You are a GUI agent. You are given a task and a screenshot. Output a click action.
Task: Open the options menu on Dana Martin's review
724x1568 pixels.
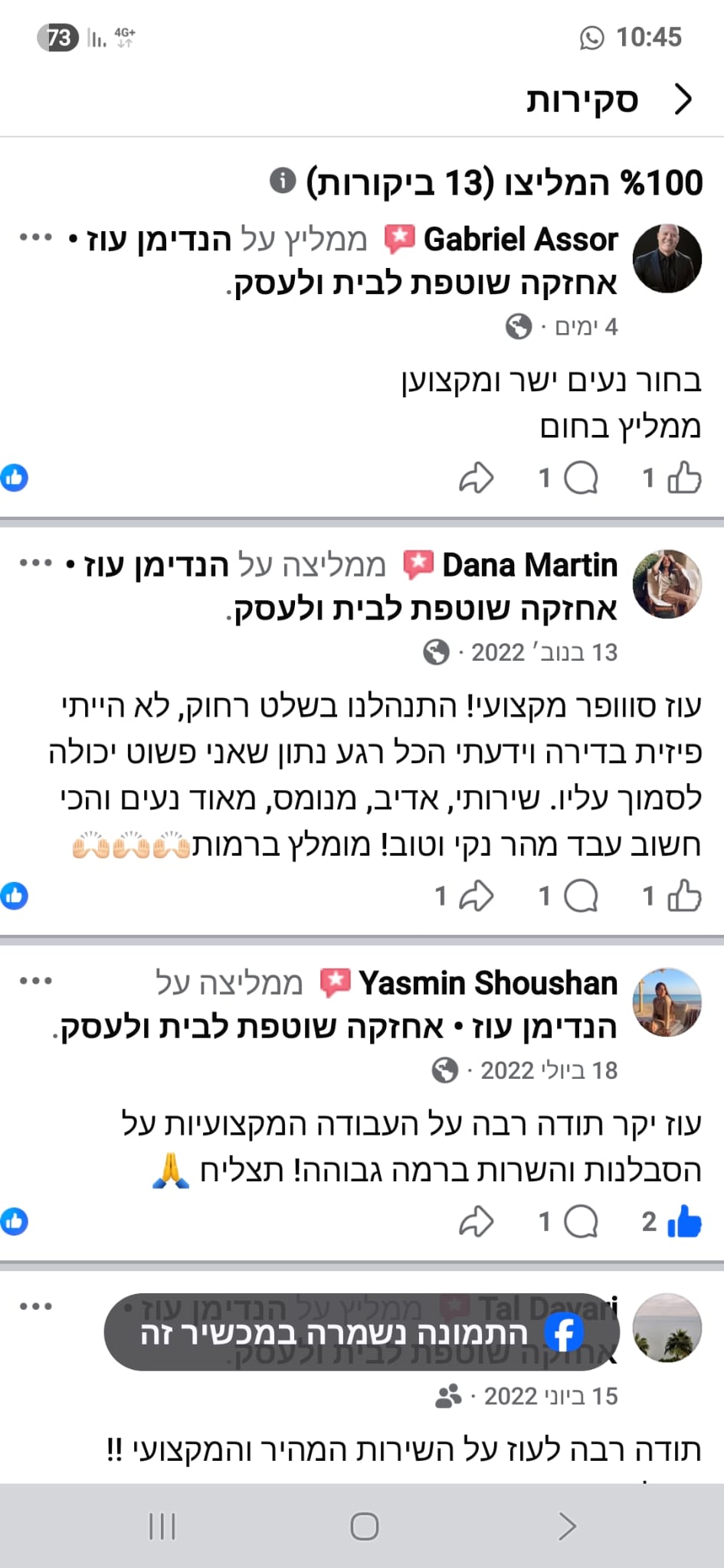[x=36, y=561]
